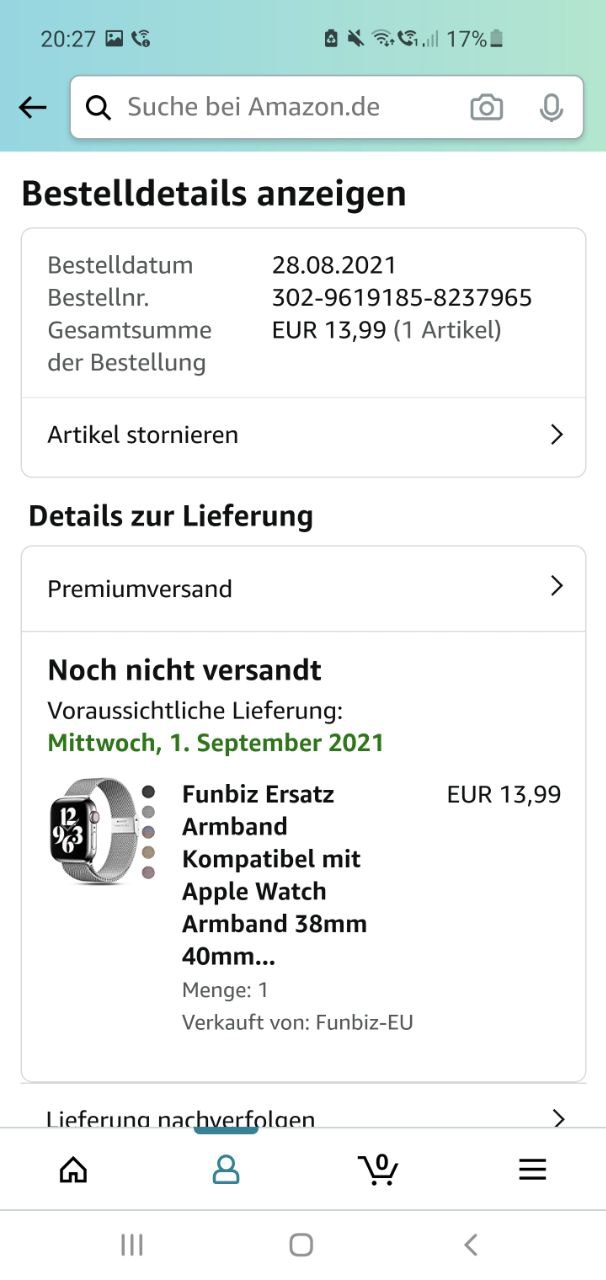Viewport: 606px width, 1280px height.
Task: Start voice search with microphone
Action: coord(551,108)
